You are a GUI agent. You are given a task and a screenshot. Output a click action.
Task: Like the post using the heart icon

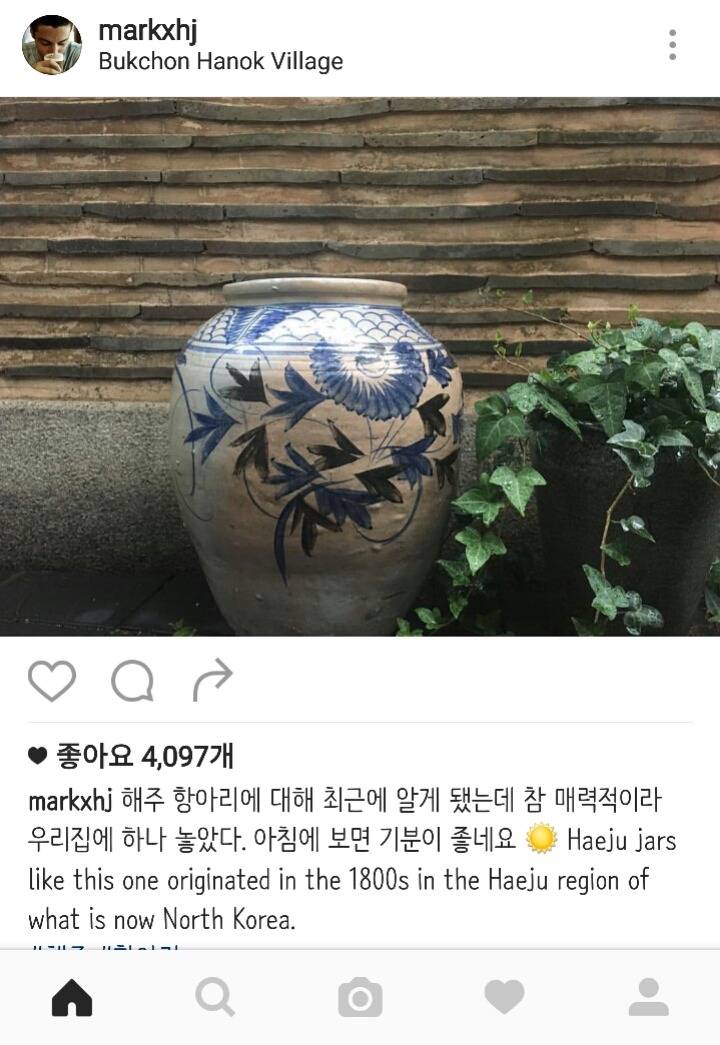click(50, 681)
